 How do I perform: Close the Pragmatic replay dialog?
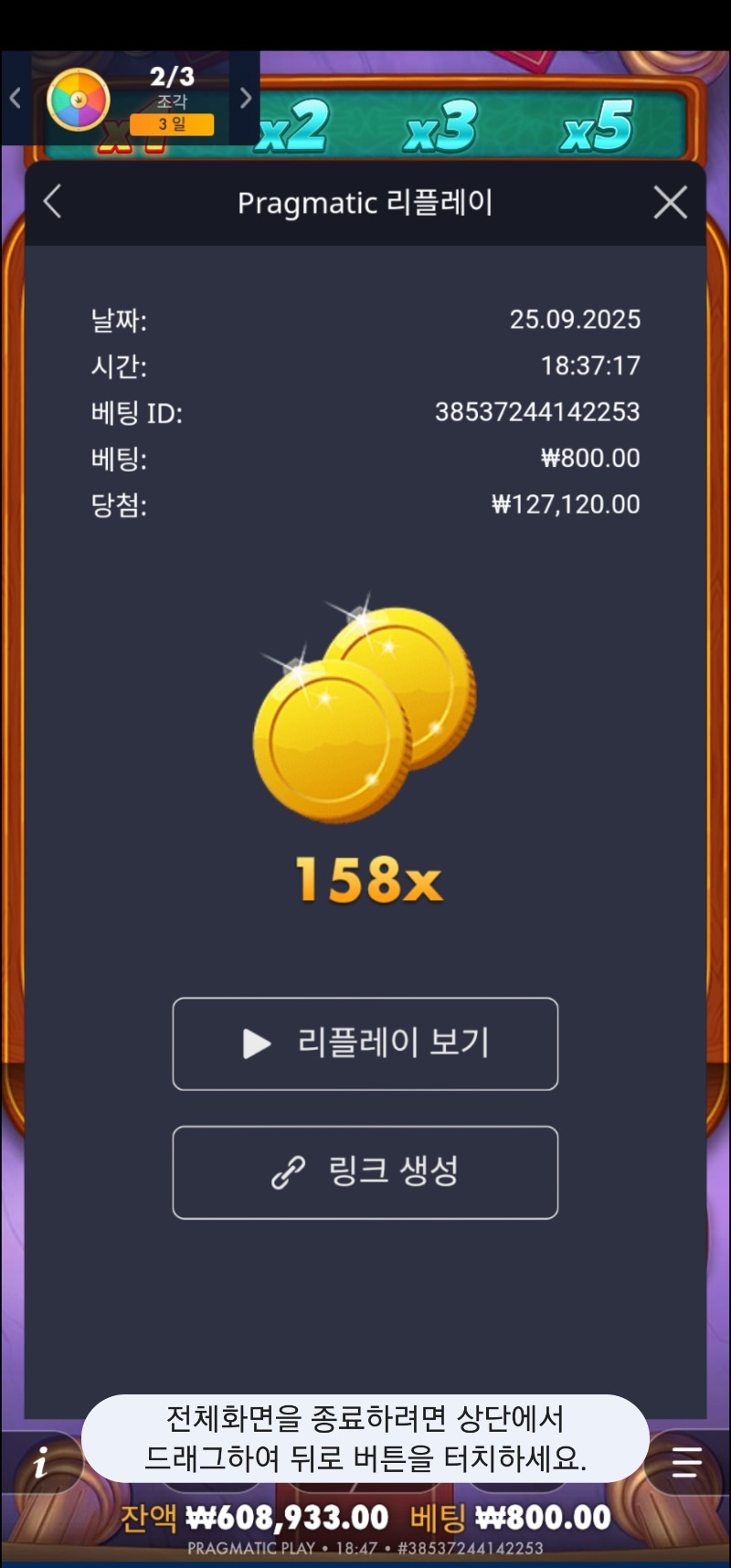670,202
